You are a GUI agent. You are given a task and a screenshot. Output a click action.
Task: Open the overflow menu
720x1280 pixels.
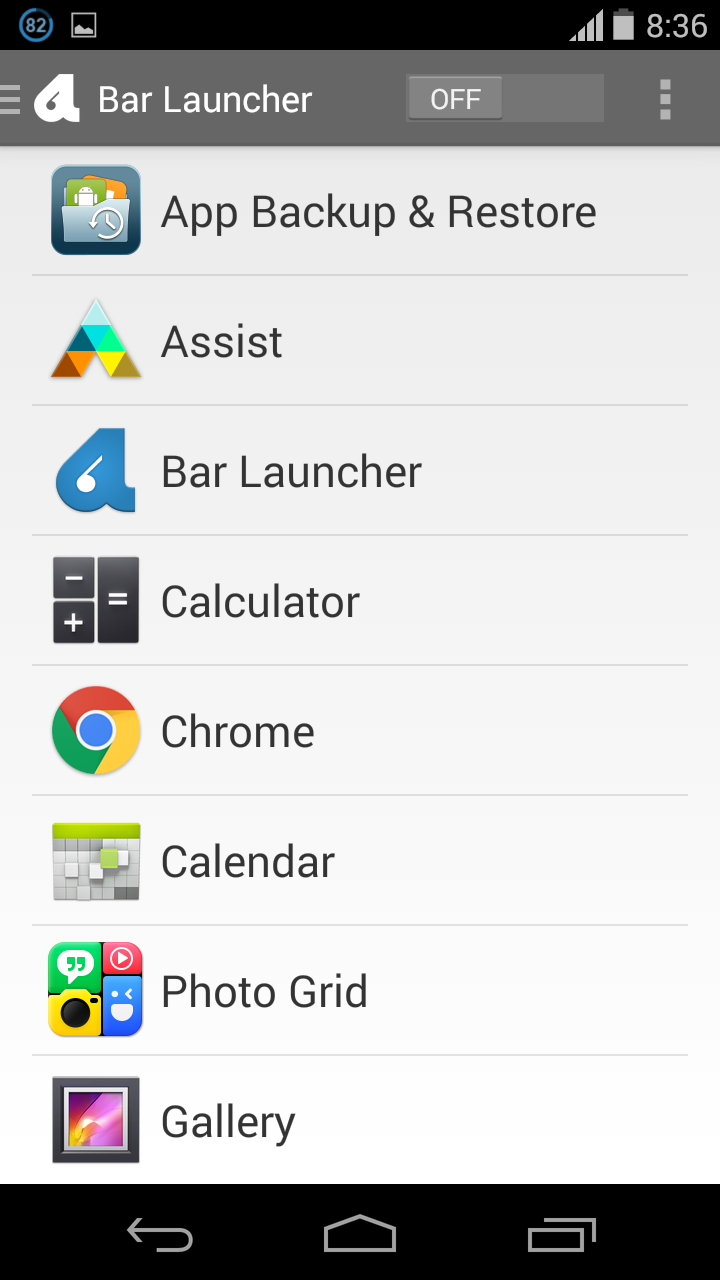tap(665, 99)
